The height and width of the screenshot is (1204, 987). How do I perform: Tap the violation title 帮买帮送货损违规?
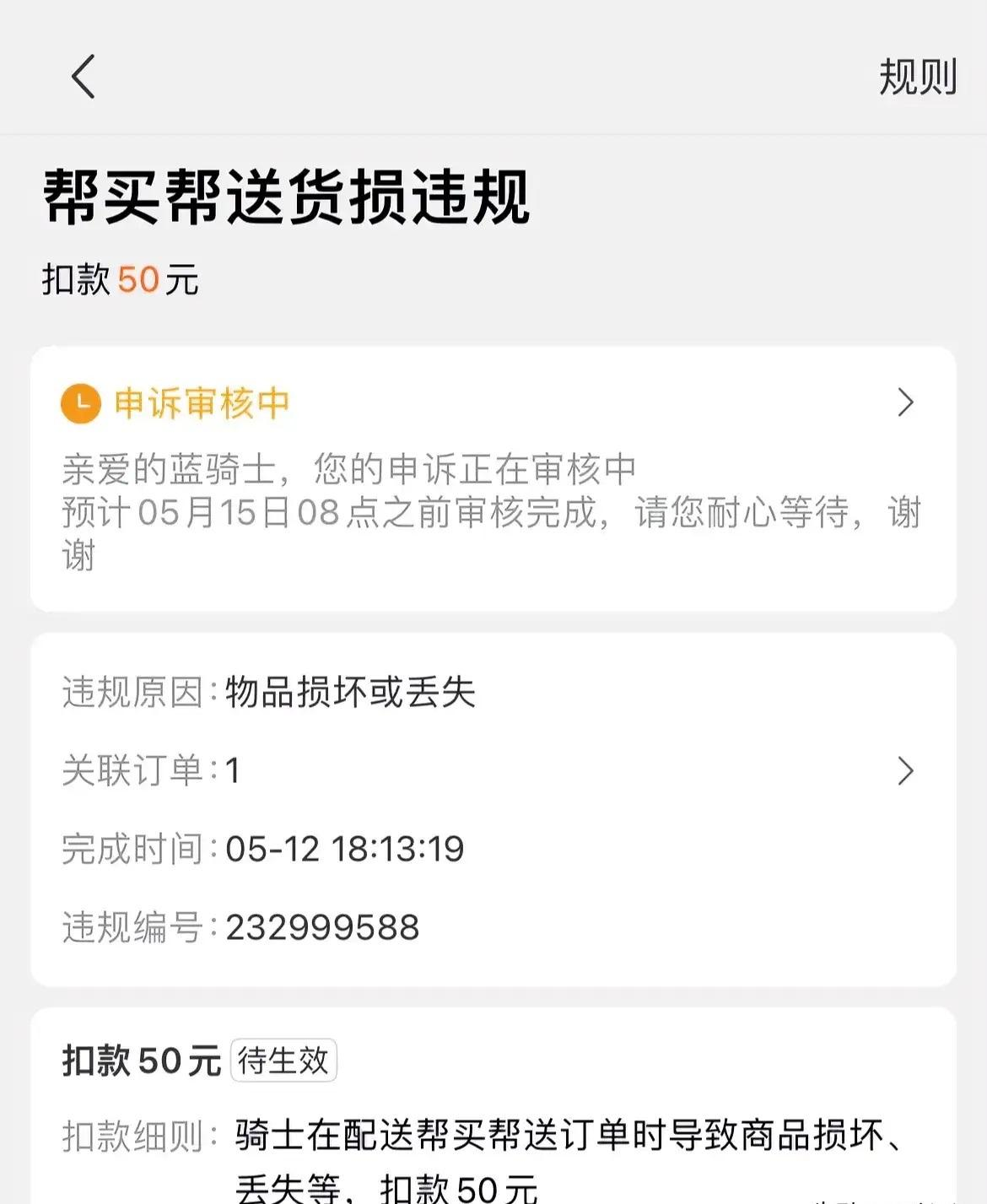click(x=284, y=199)
